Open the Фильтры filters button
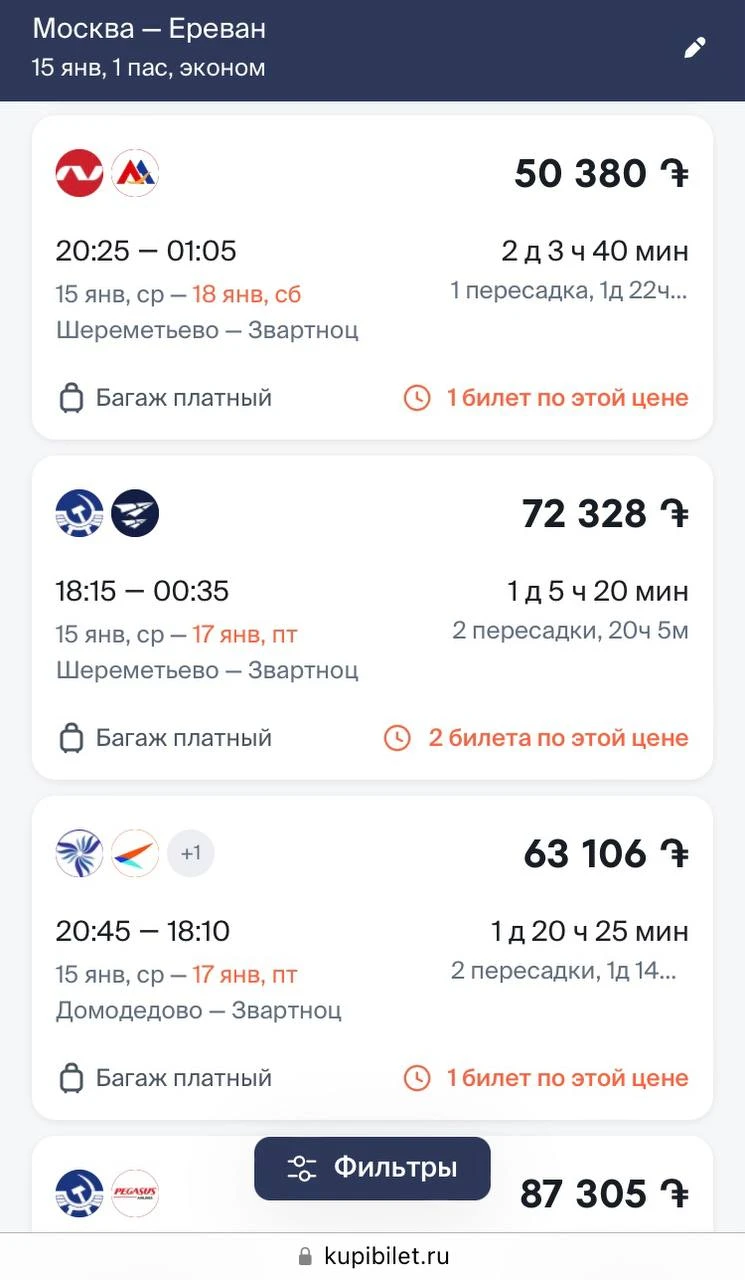This screenshot has height=1280, width=745. pos(372,1168)
